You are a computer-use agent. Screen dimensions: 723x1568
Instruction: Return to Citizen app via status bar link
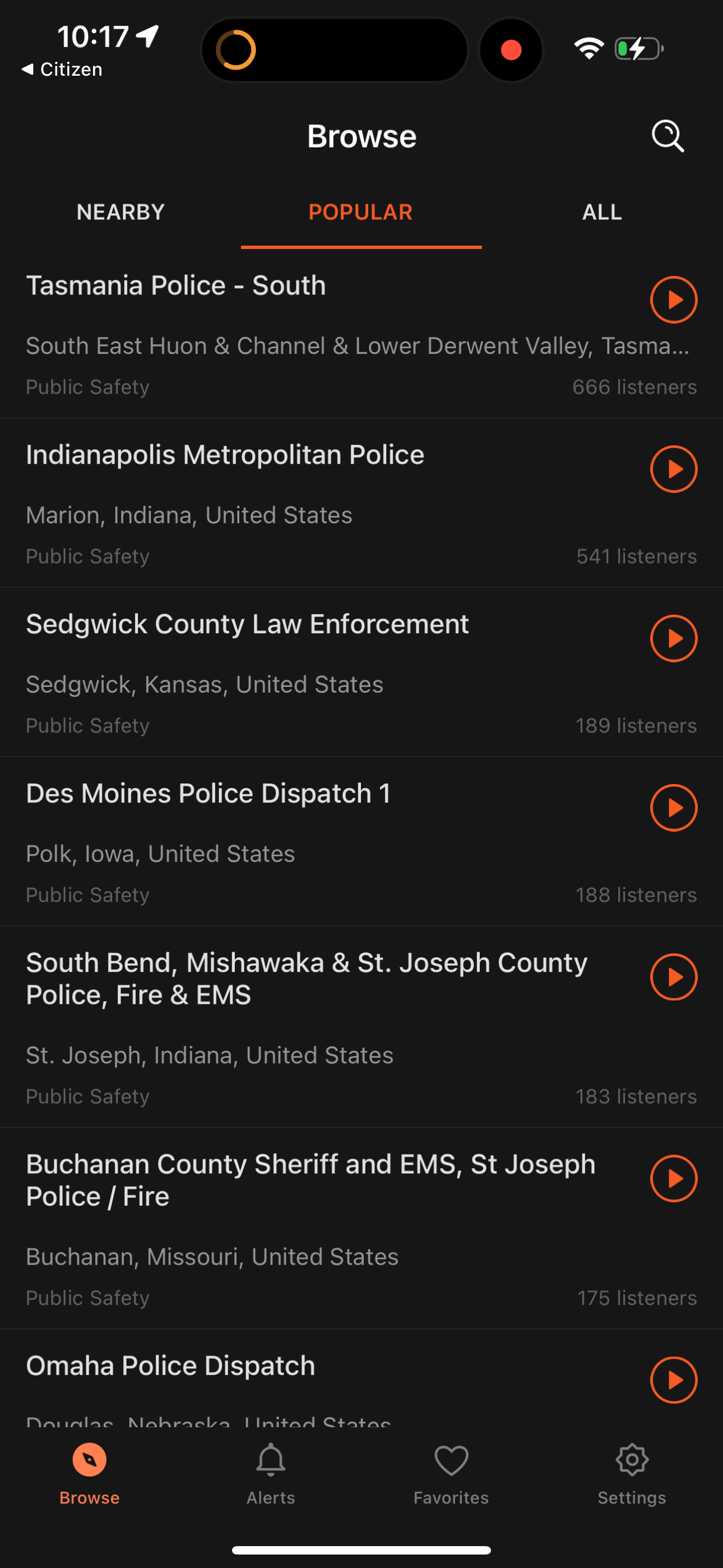coord(61,69)
